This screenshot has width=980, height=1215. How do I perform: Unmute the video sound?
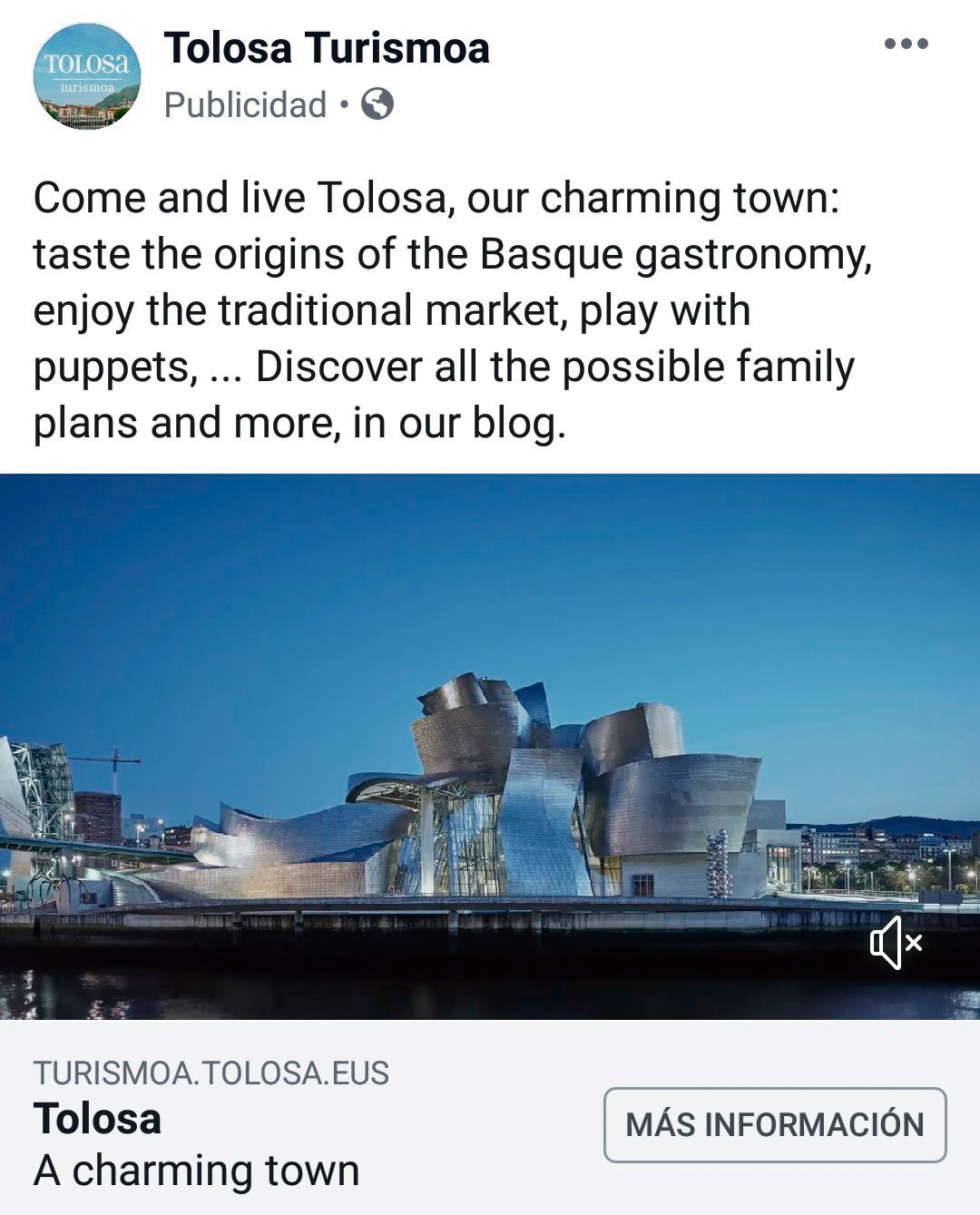click(x=897, y=943)
